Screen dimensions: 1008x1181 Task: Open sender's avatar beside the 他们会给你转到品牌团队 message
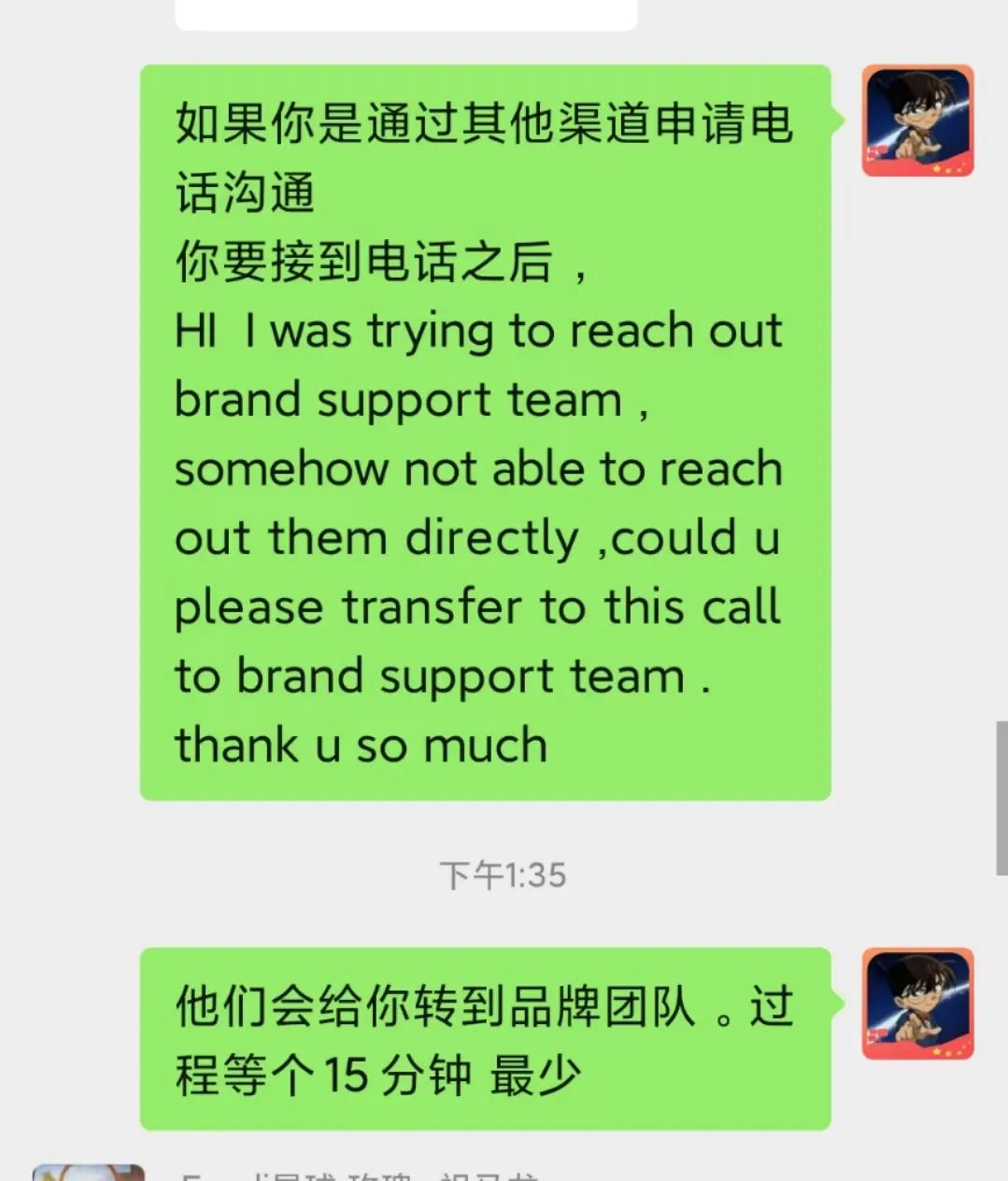(x=917, y=1003)
